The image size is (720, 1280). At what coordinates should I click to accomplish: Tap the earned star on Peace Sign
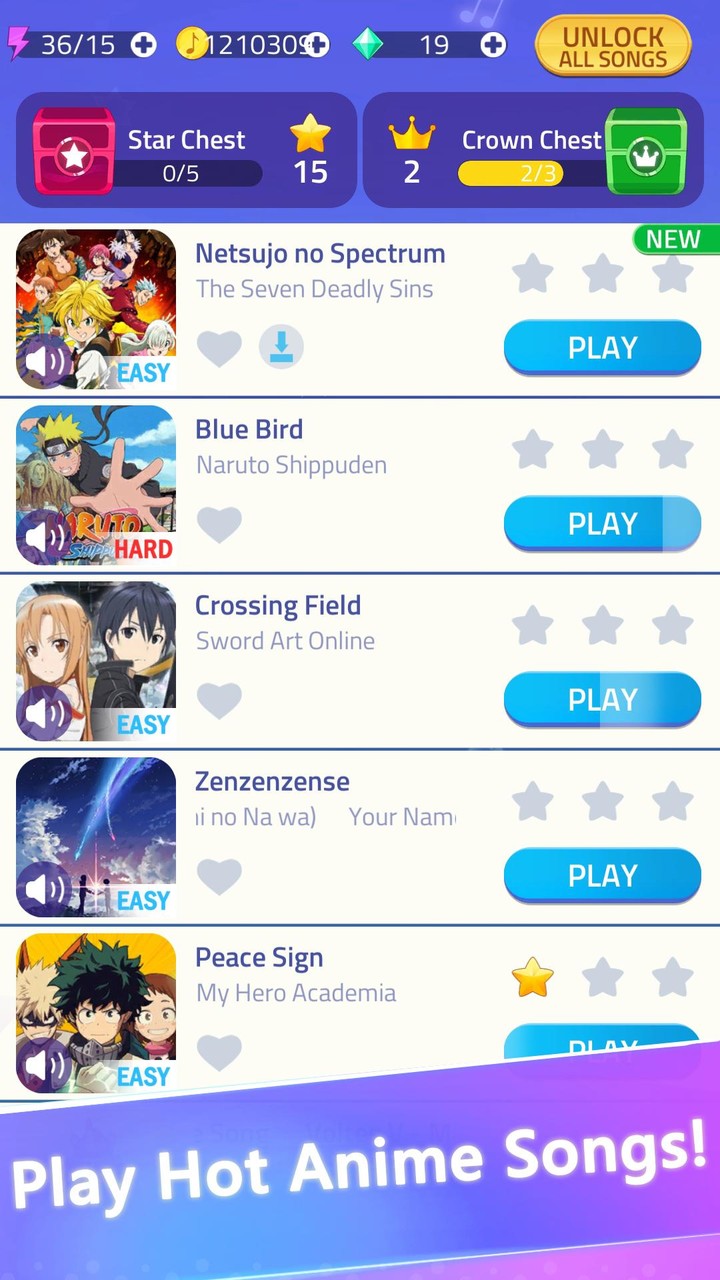(532, 977)
